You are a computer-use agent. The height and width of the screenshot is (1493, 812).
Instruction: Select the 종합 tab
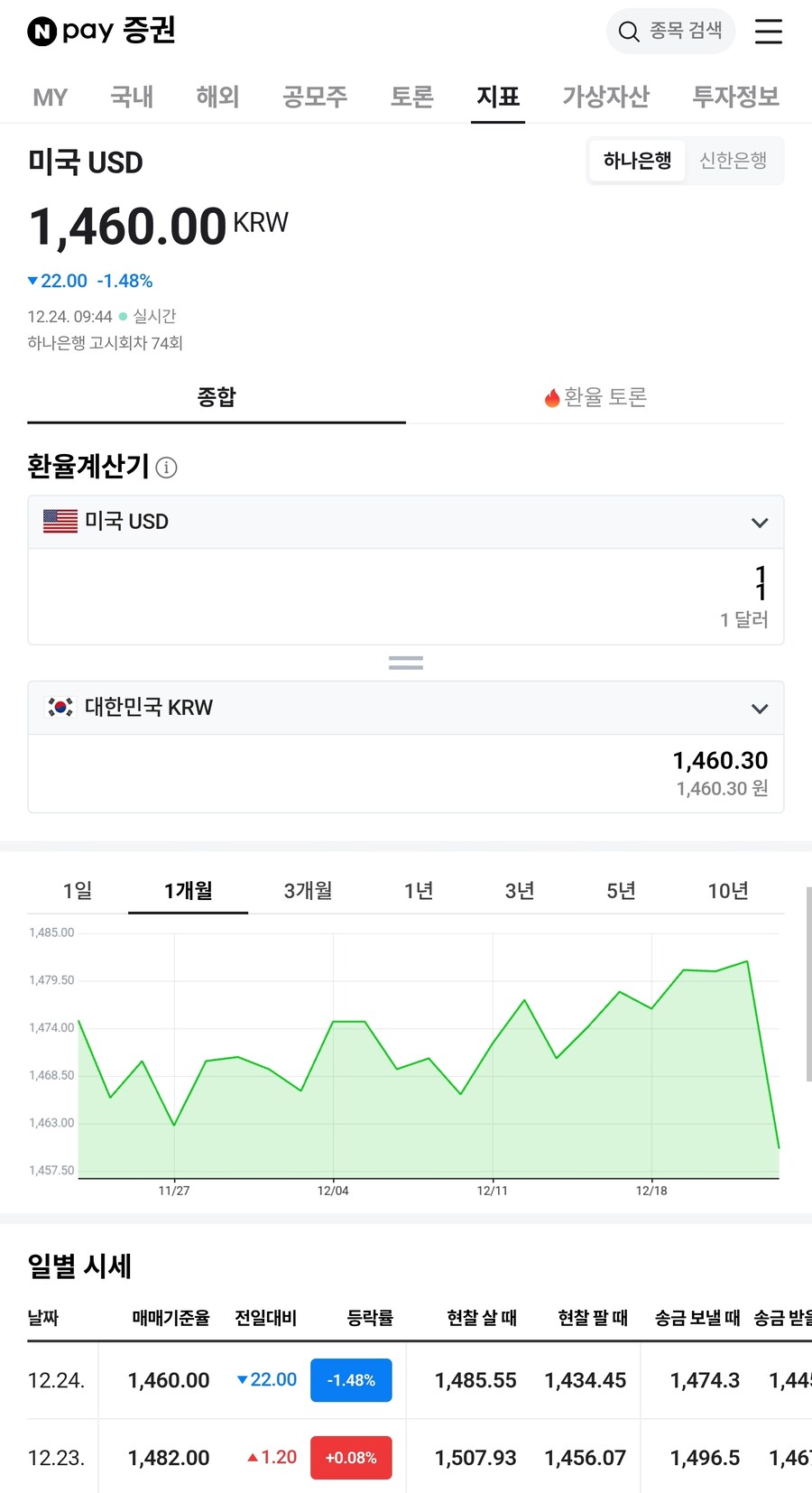pos(217,397)
